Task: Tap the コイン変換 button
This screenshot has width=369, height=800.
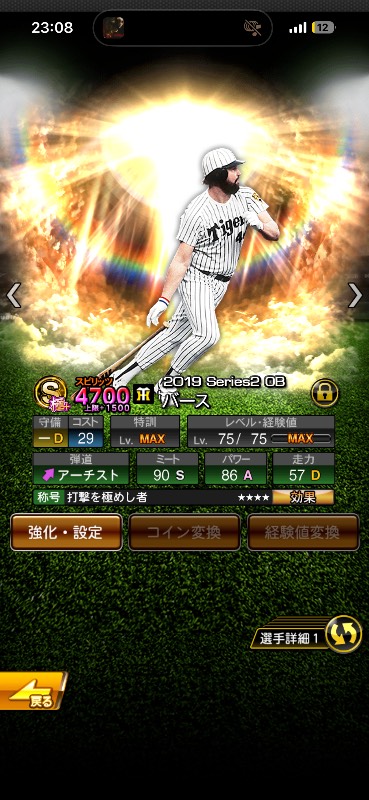Action: point(184,532)
